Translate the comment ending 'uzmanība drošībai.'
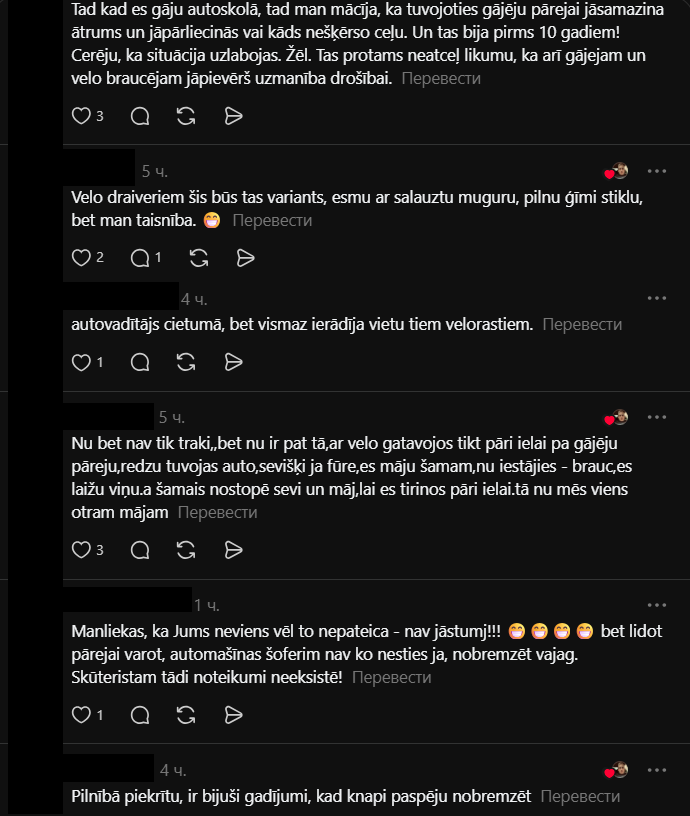This screenshot has width=690, height=816. (x=441, y=78)
